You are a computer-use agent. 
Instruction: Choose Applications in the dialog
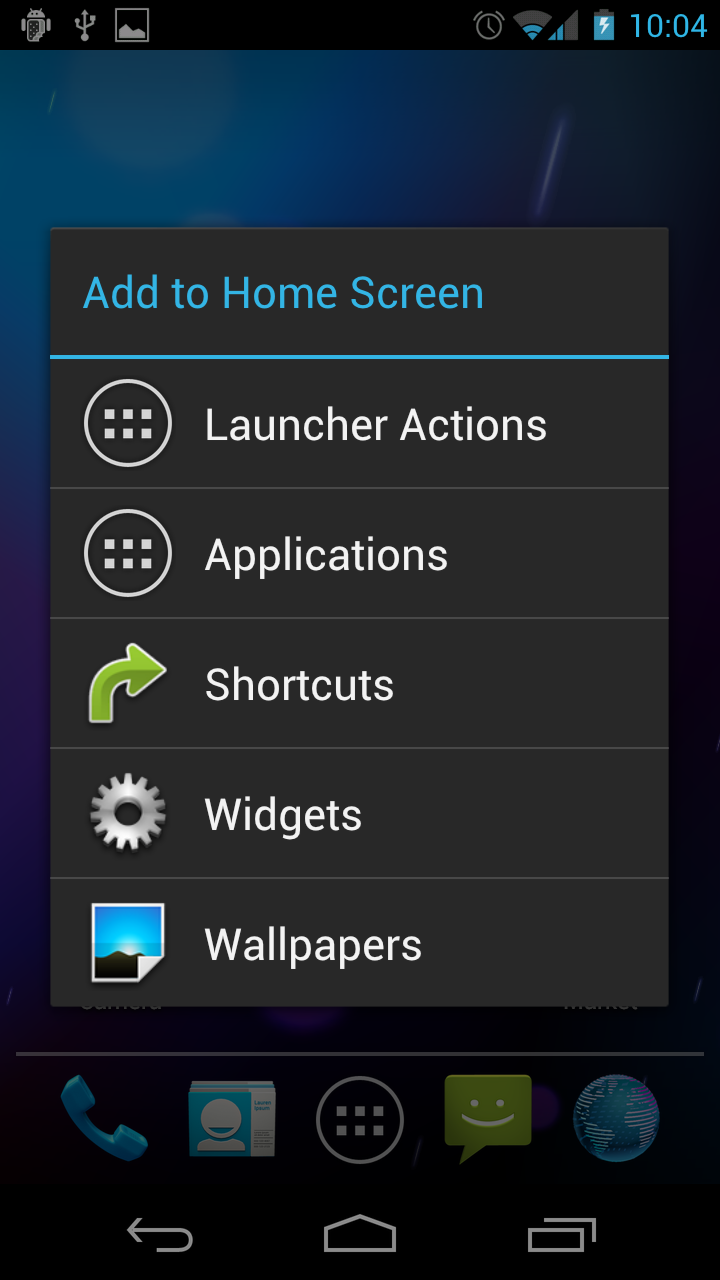[x=360, y=554]
